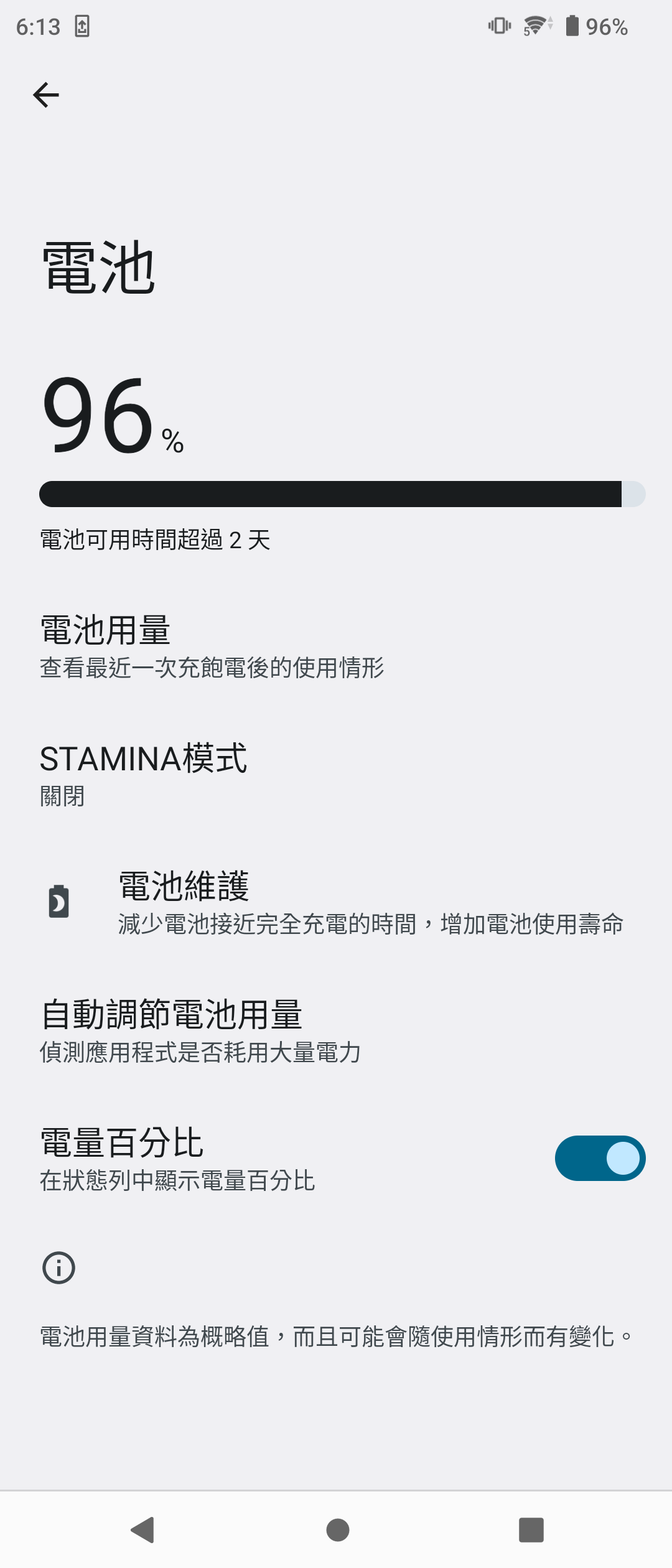672x1568 pixels.
Task: Tap the text showing over 2 days remaining
Action: pyautogui.click(x=154, y=540)
